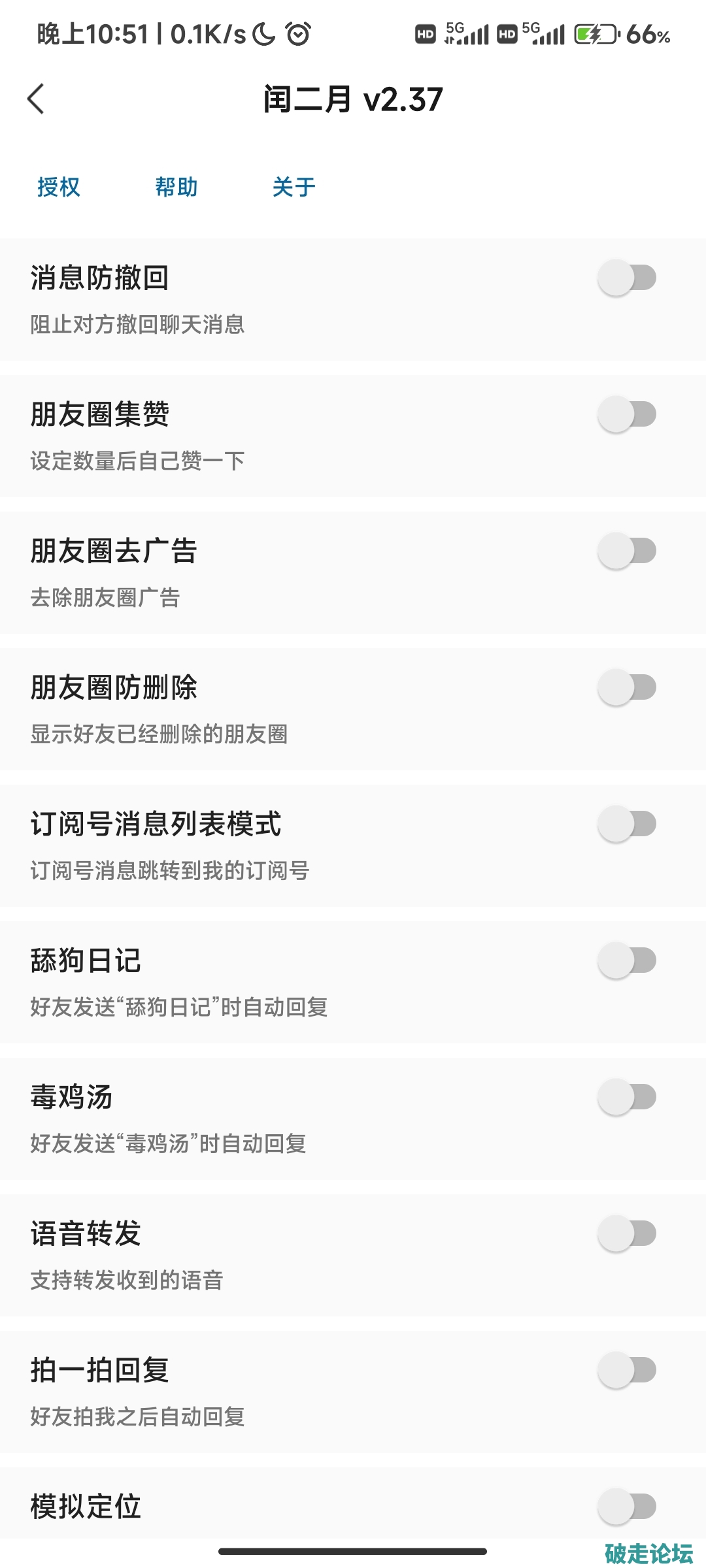
Task: Go back using the top-left arrow
Action: click(x=37, y=99)
